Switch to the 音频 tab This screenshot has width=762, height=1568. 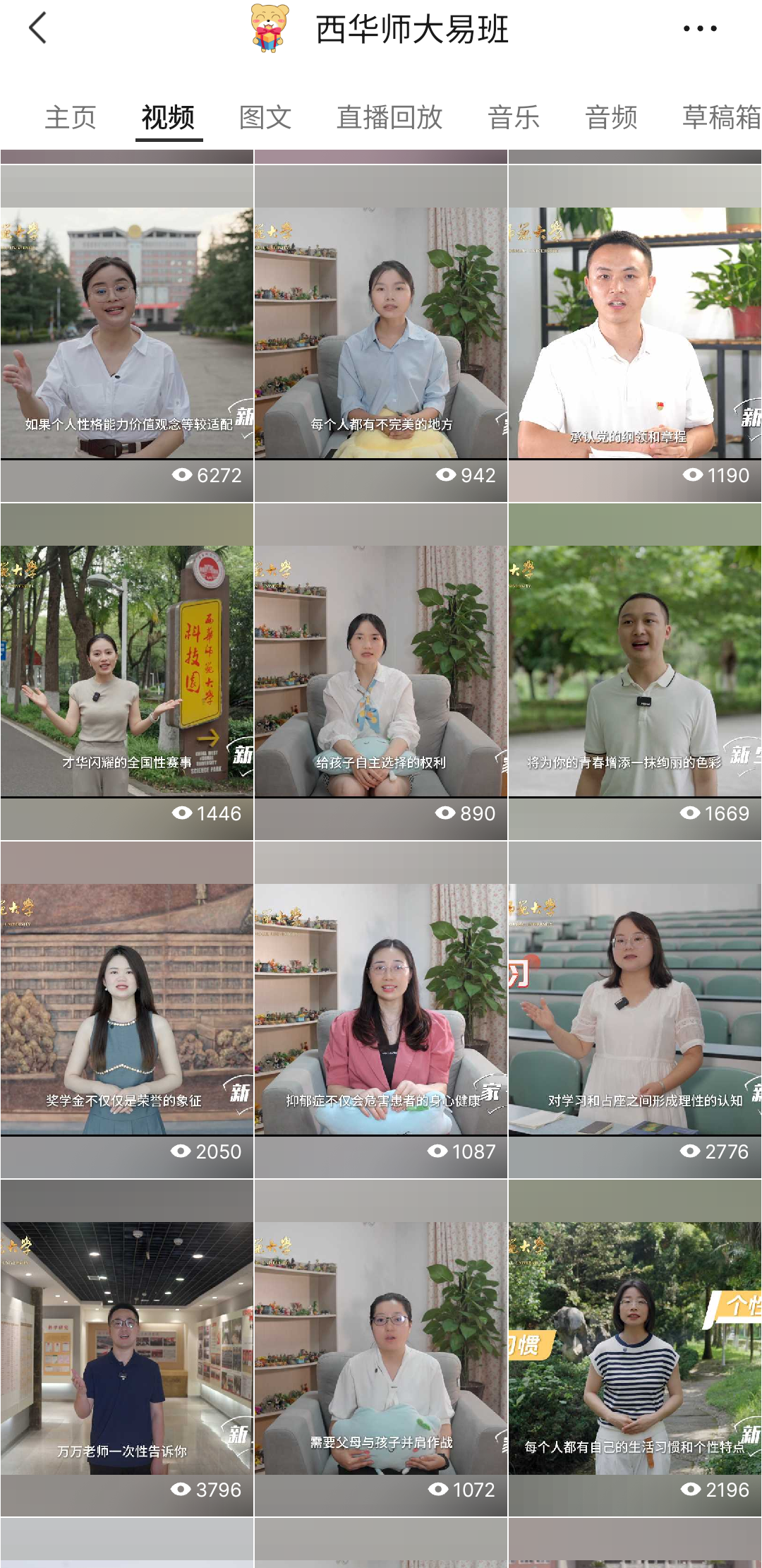pos(611,117)
